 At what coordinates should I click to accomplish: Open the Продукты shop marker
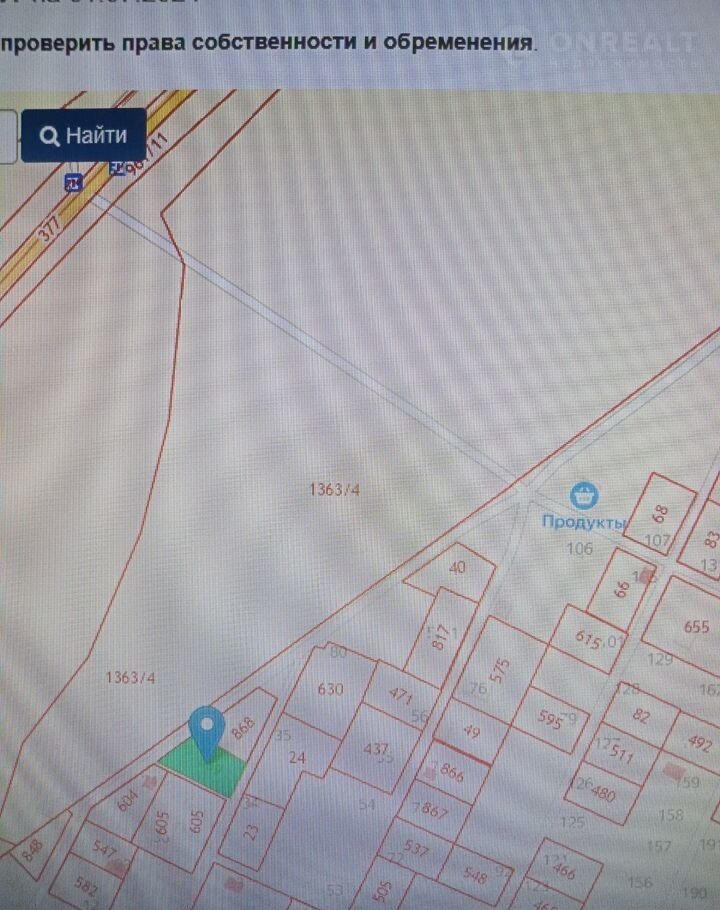pyautogui.click(x=584, y=495)
